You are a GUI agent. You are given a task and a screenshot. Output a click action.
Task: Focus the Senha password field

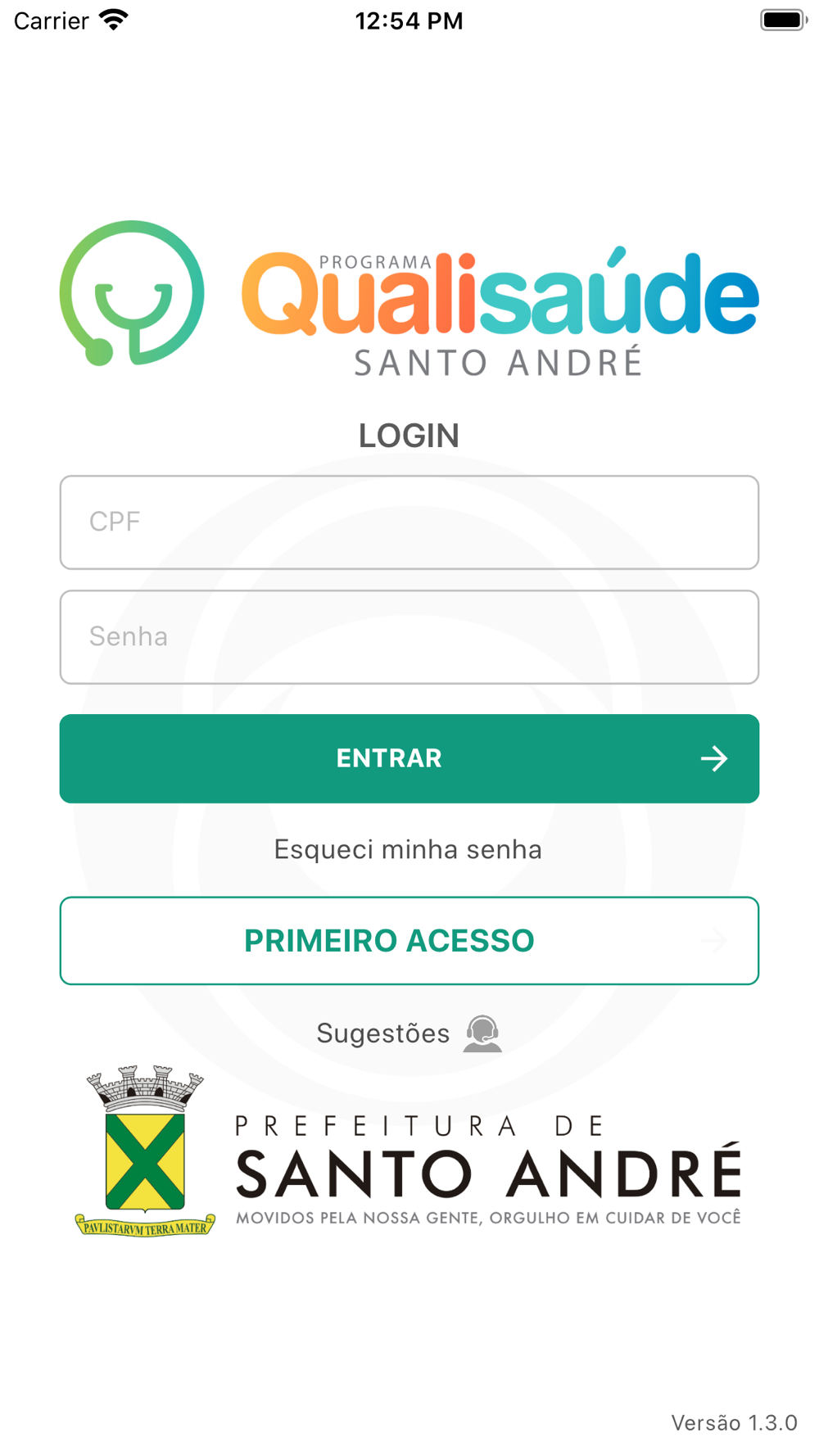pyautogui.click(x=409, y=637)
